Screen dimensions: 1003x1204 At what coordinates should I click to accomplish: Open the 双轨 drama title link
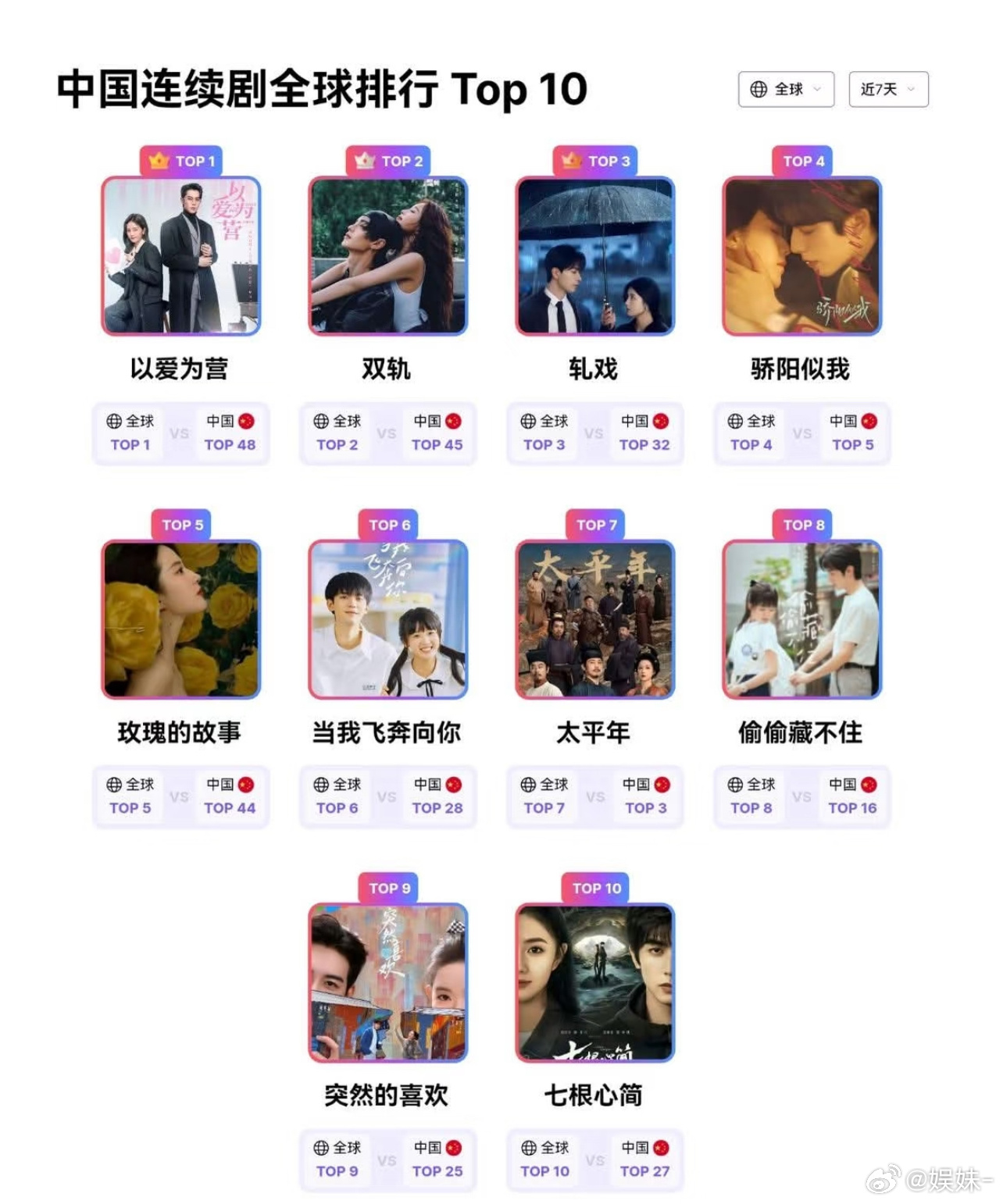[388, 368]
